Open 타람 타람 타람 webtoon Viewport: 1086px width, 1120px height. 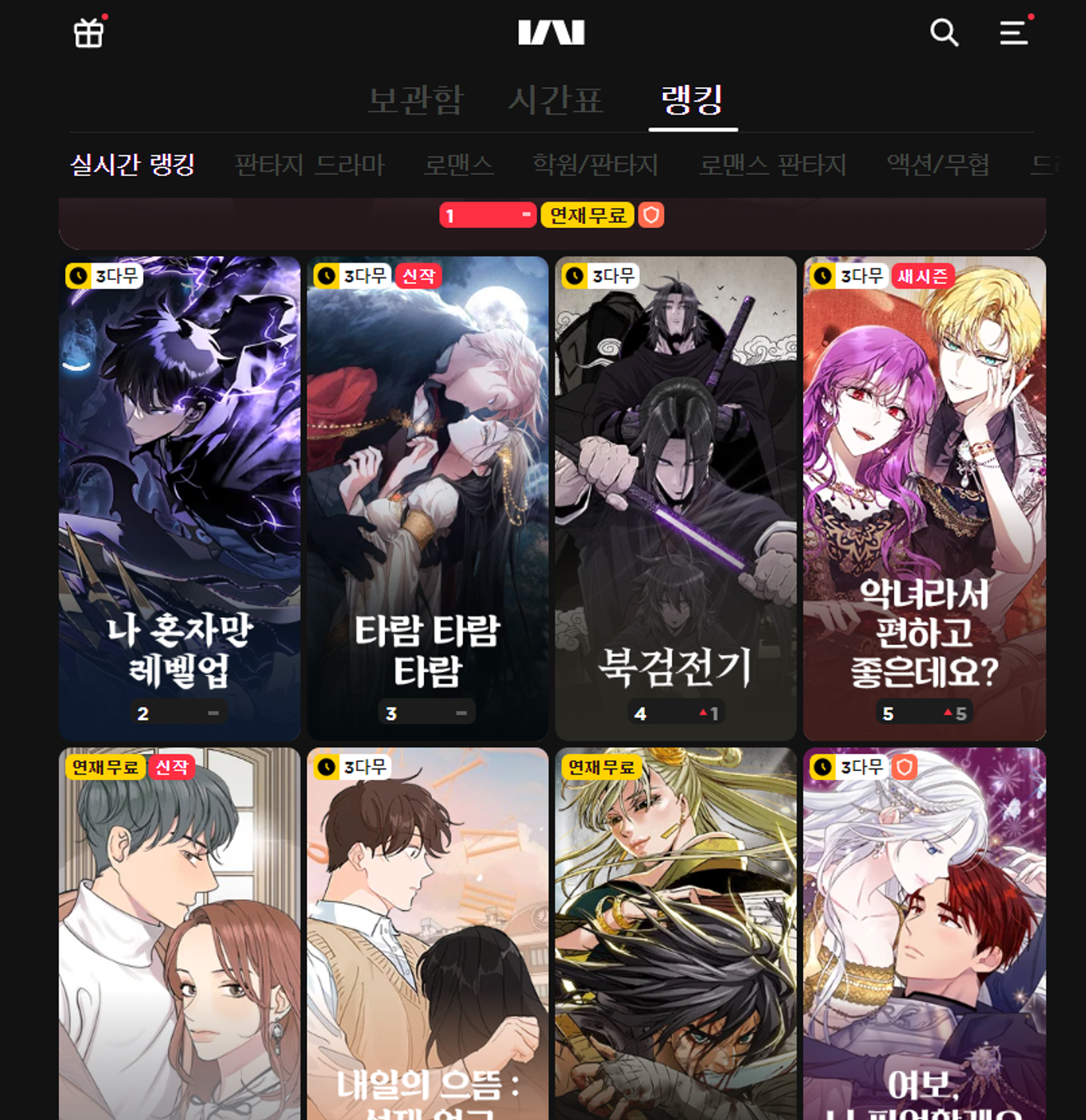pyautogui.click(x=427, y=498)
